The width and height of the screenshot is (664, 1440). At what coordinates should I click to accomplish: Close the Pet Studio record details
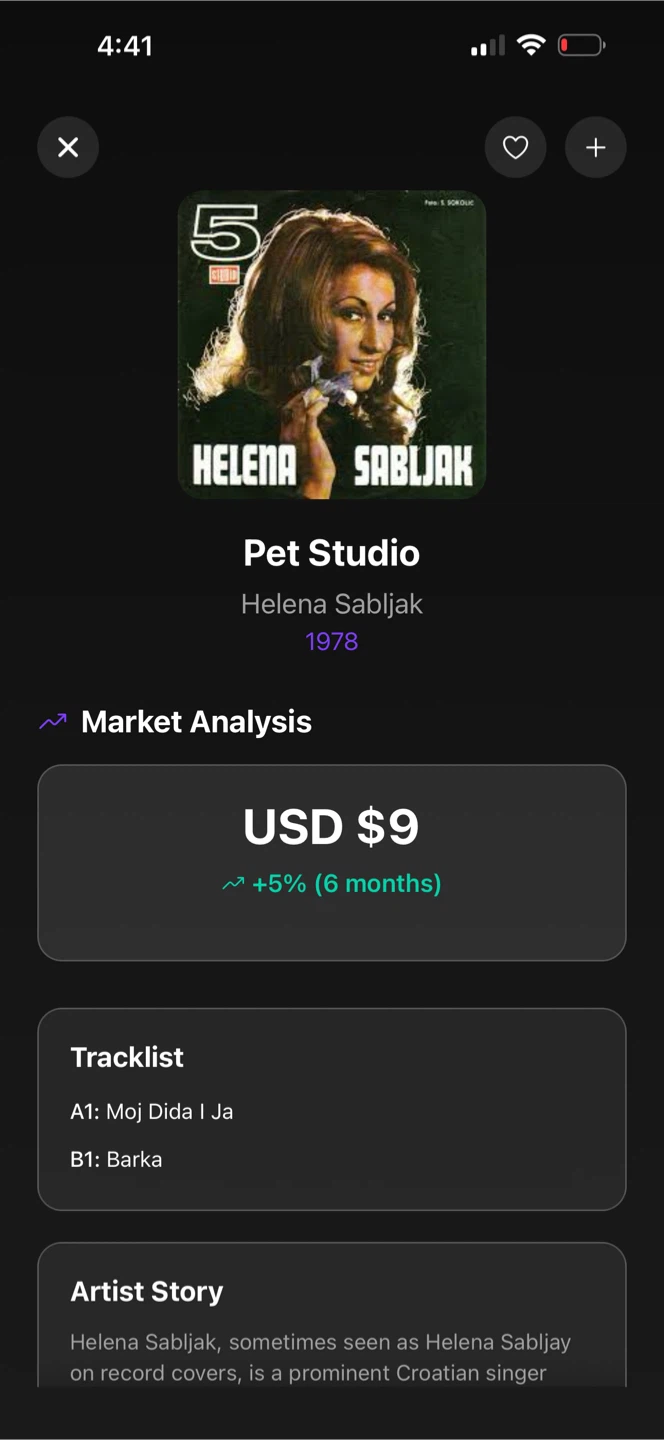[68, 148]
